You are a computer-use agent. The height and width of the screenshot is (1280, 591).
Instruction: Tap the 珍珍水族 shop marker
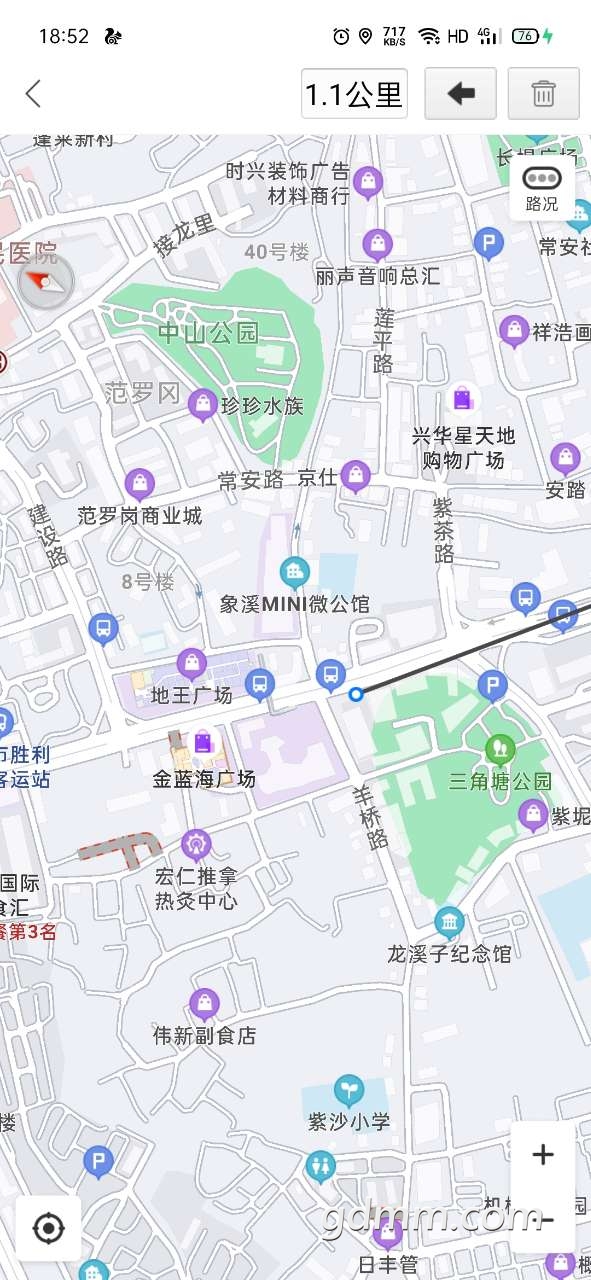click(x=203, y=404)
